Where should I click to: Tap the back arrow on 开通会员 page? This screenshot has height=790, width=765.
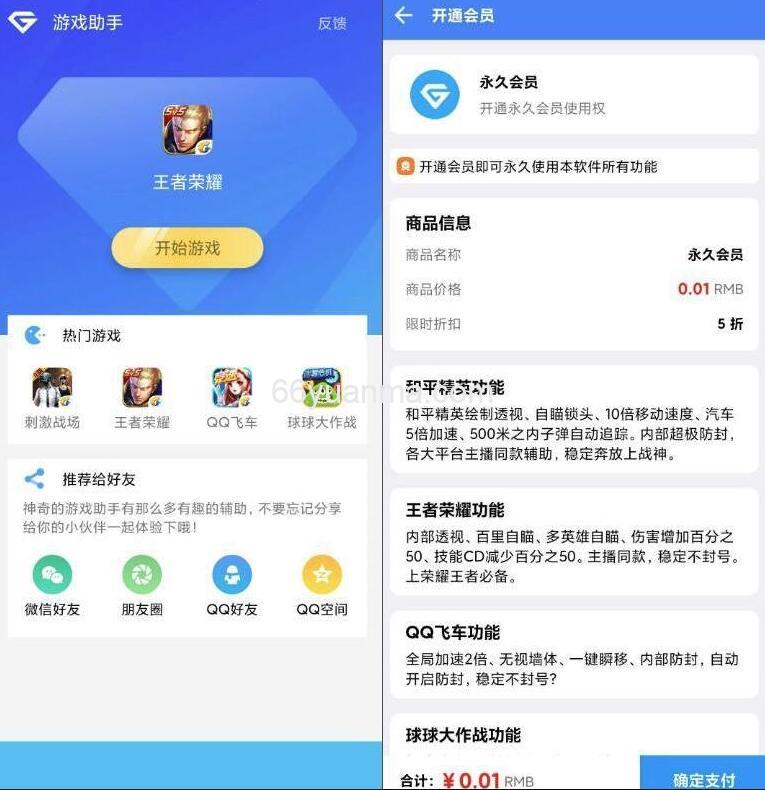[404, 17]
